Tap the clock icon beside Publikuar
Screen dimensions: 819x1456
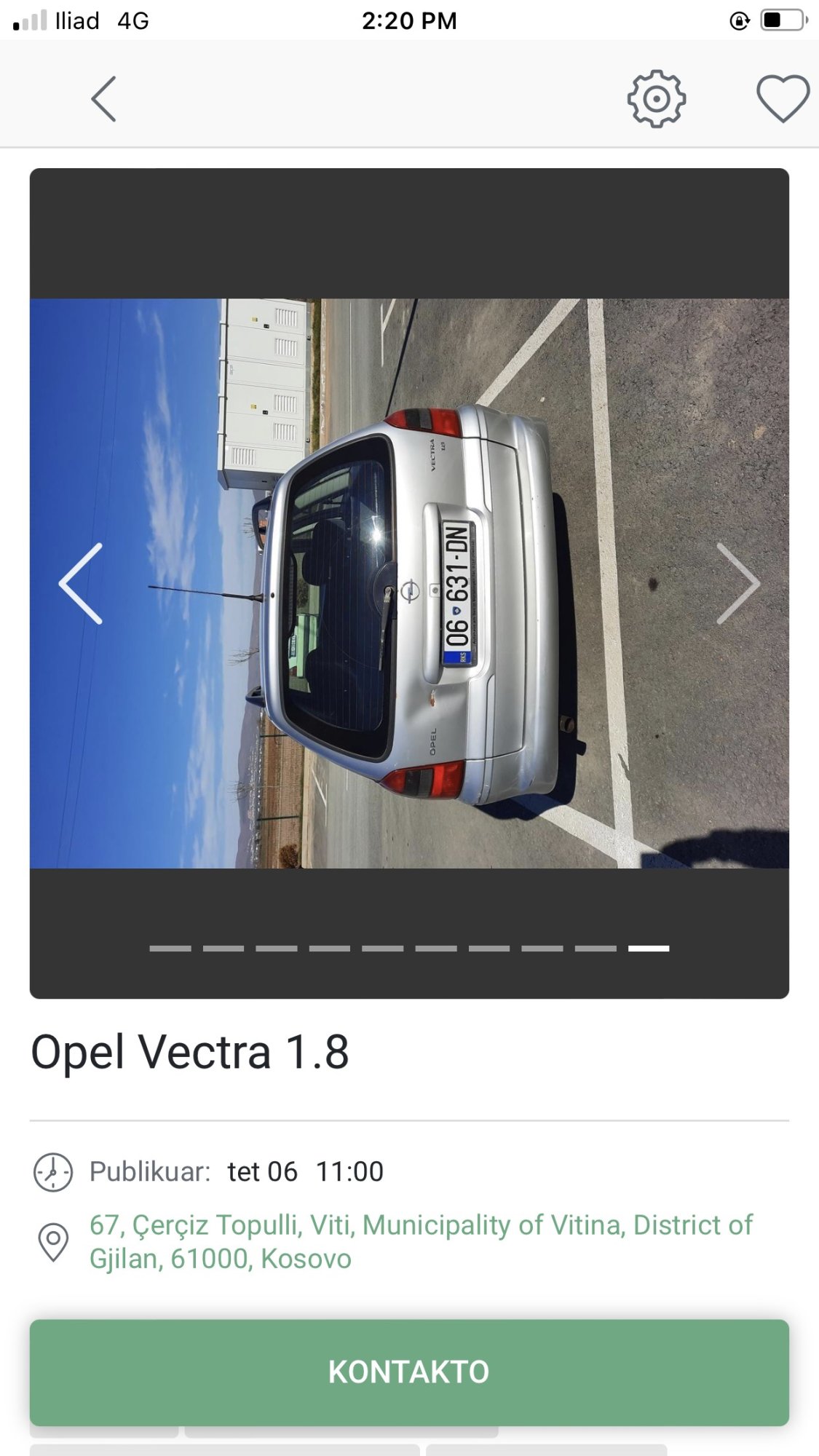pos(52,1170)
